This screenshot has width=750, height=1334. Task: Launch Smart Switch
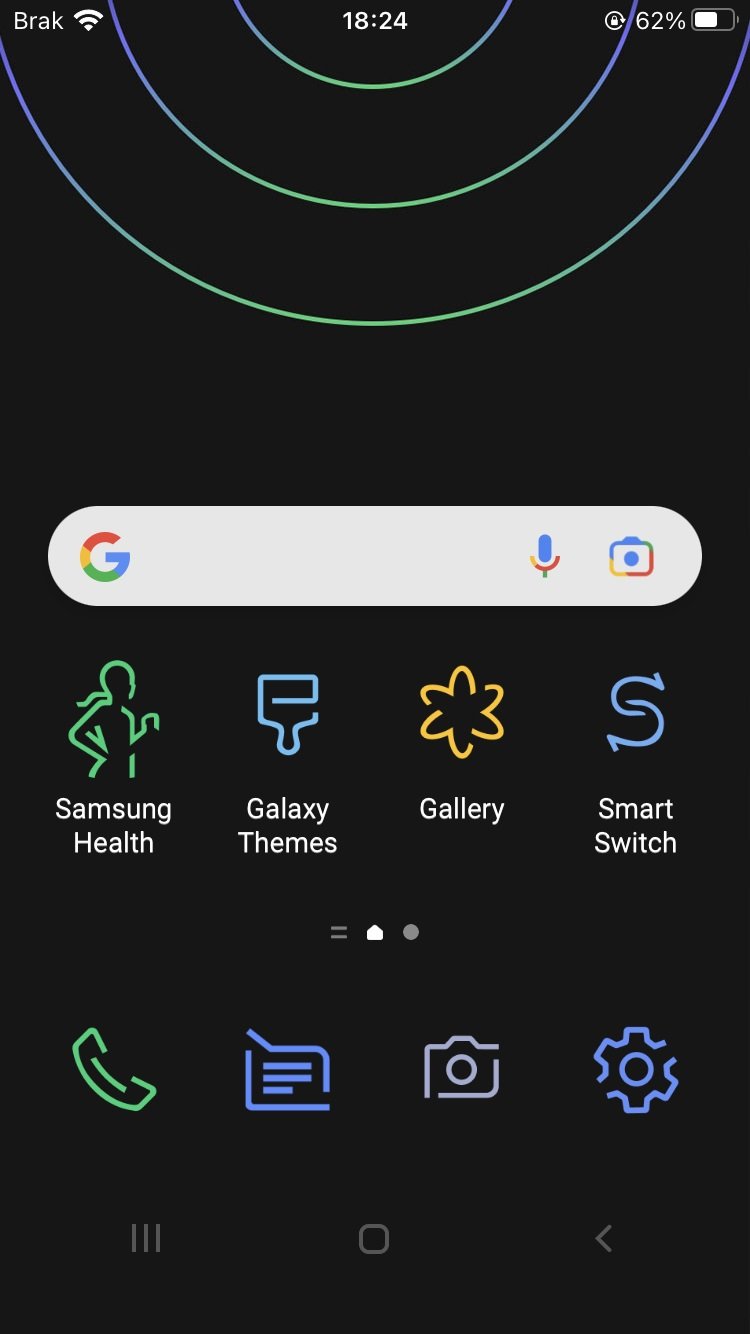pos(636,757)
